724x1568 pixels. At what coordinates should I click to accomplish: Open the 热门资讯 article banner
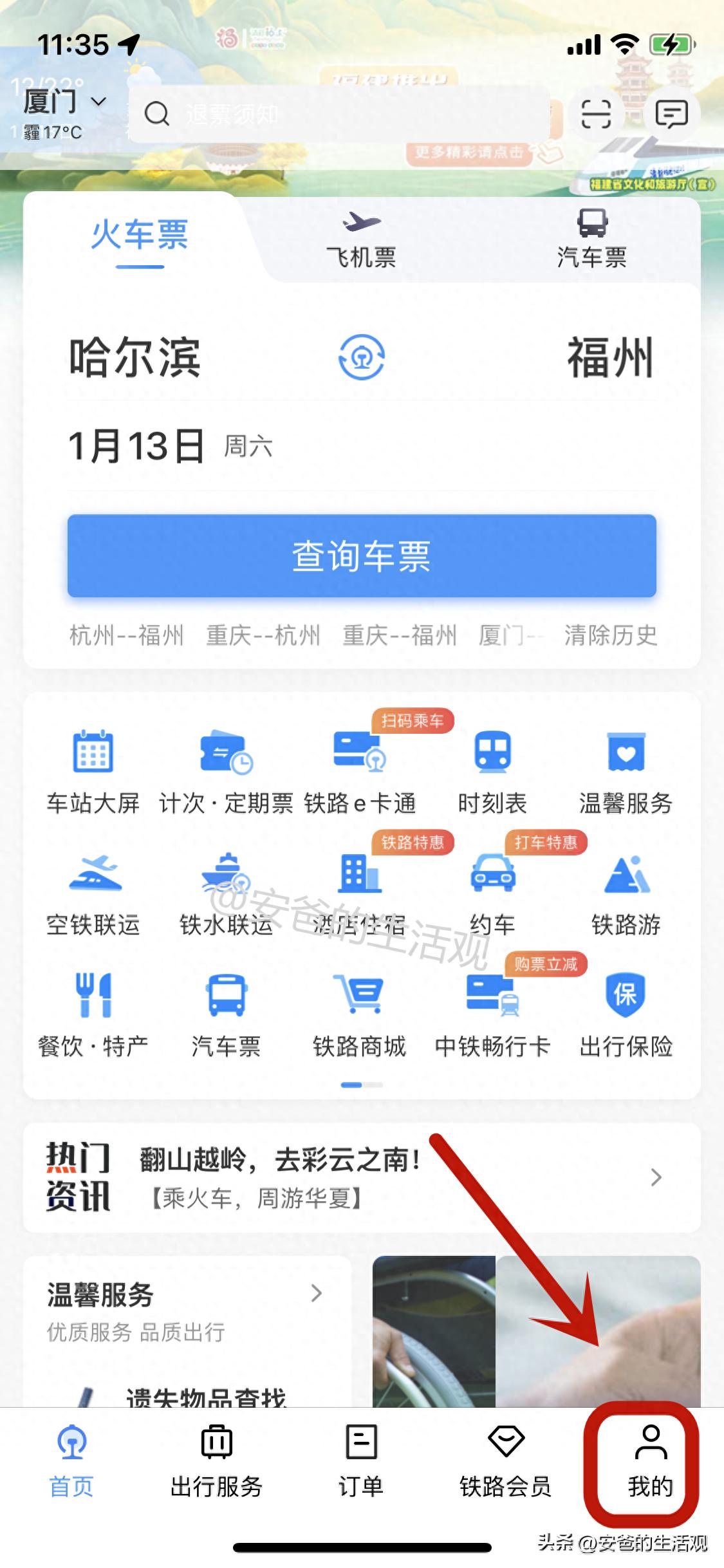click(362, 1178)
